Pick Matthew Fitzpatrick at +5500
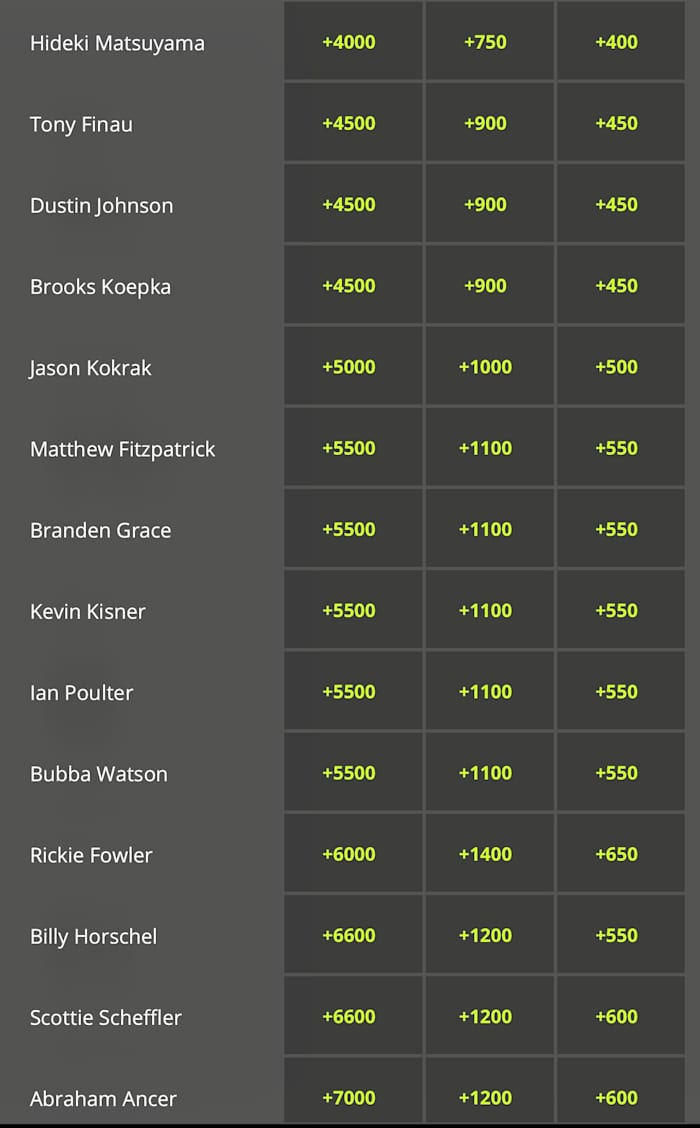The height and width of the screenshot is (1128, 700). [349, 447]
